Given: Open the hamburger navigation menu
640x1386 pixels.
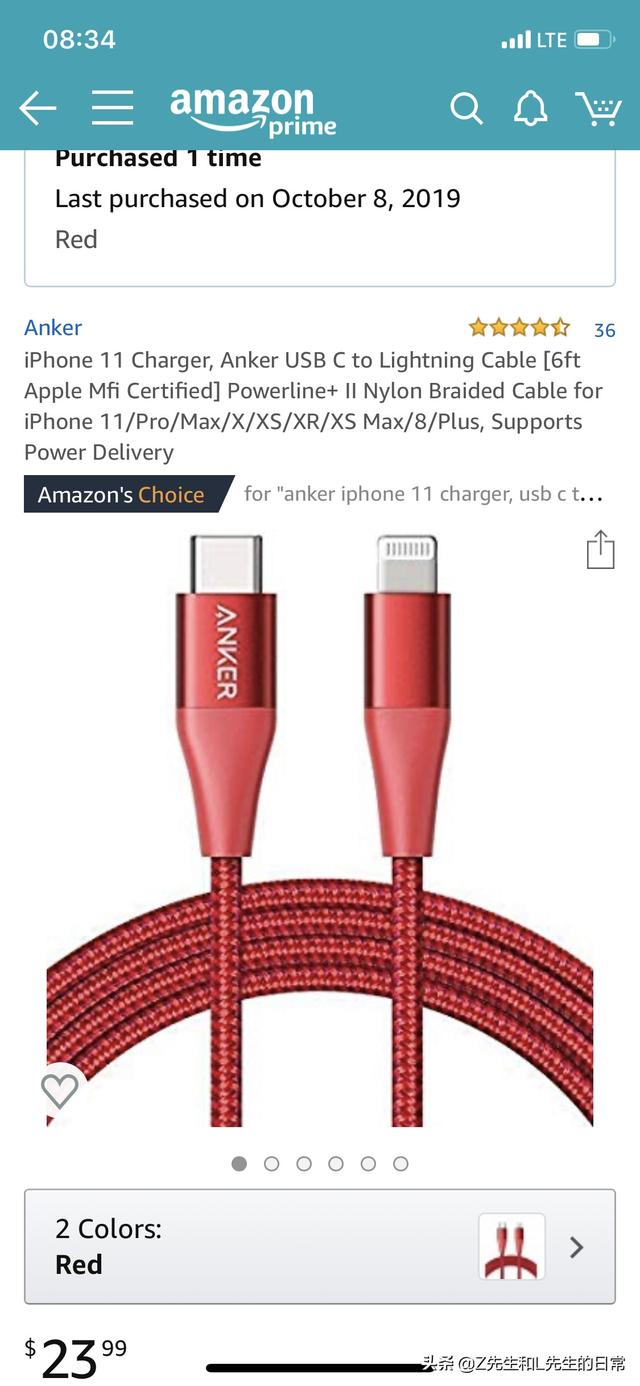Looking at the screenshot, I should pyautogui.click(x=112, y=108).
